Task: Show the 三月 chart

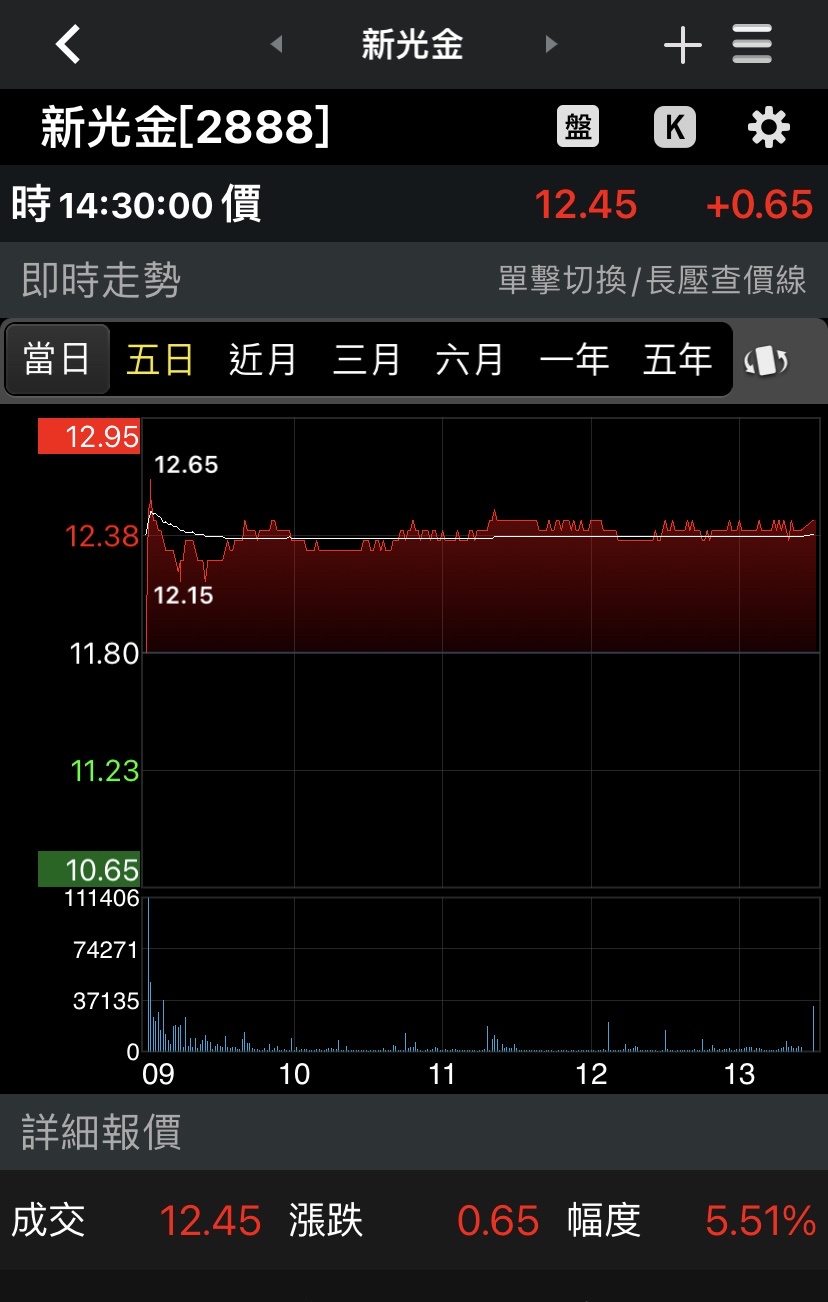Action: [x=367, y=359]
